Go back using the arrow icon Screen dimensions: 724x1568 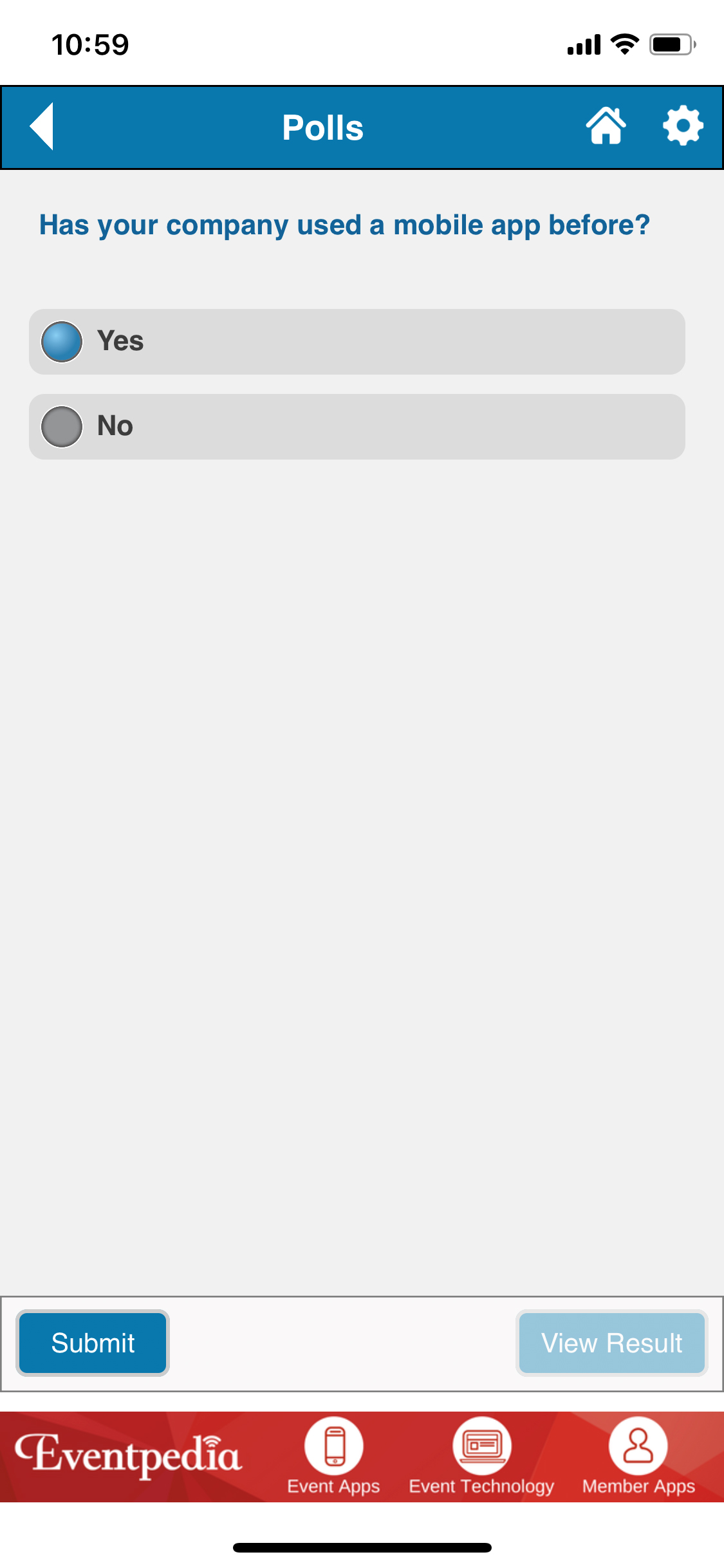42,127
